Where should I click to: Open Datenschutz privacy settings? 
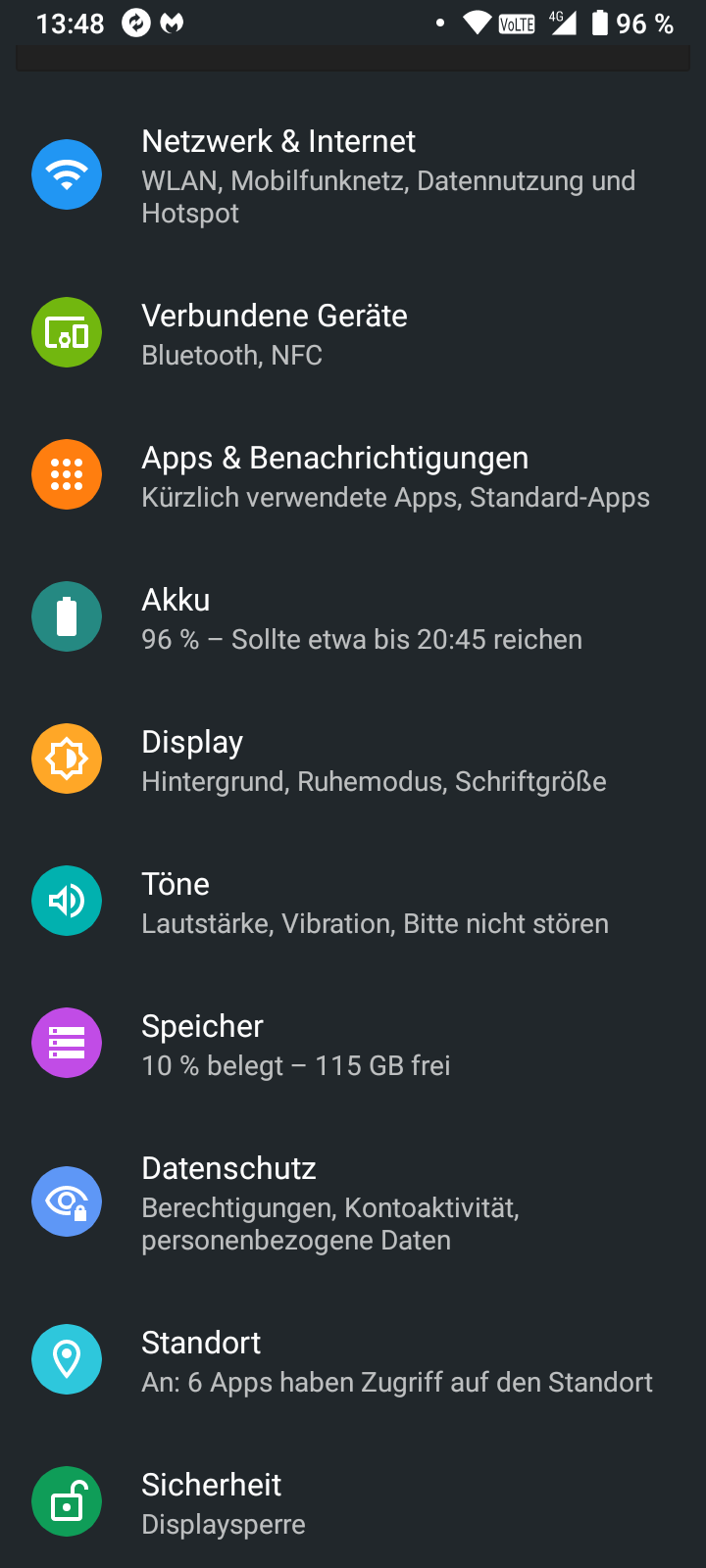(x=353, y=1202)
